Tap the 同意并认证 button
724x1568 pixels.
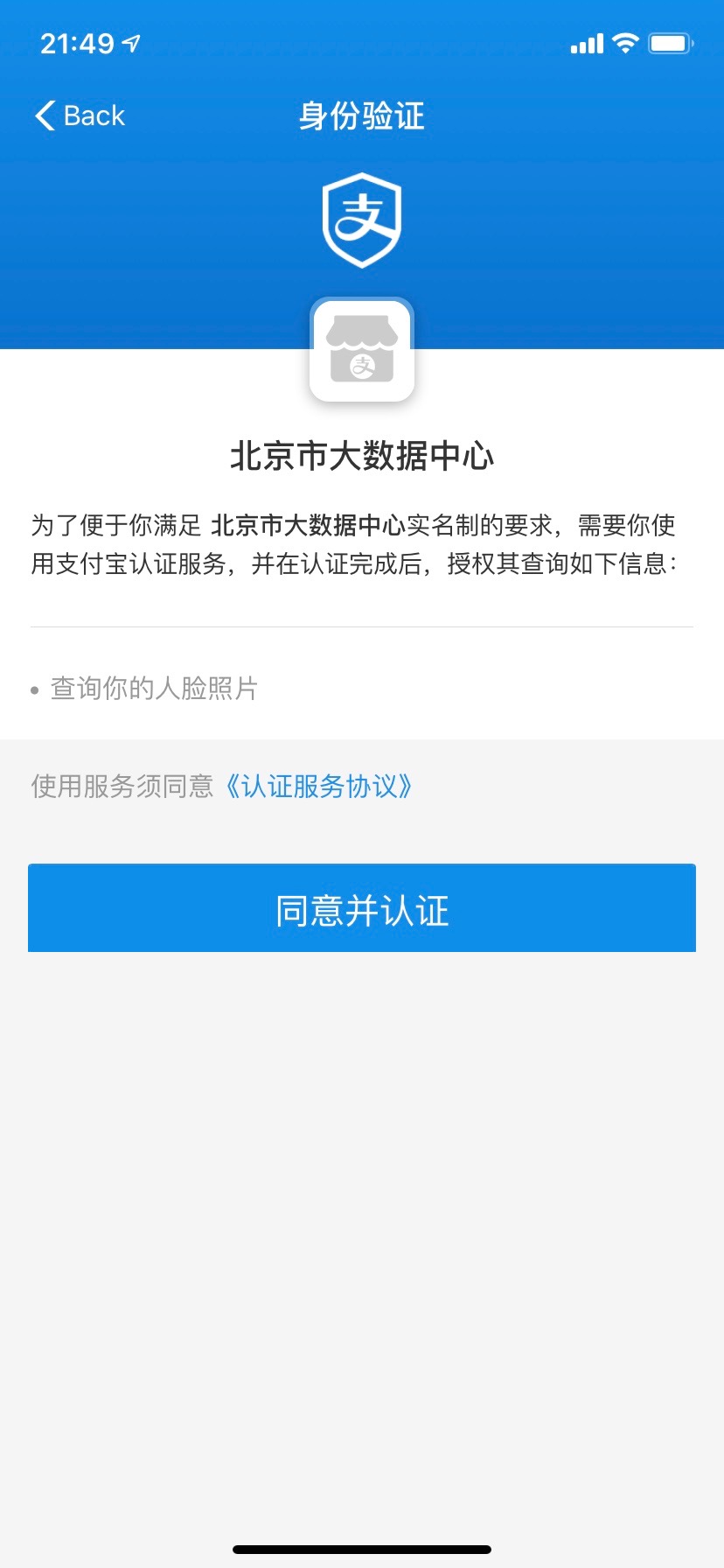click(362, 908)
